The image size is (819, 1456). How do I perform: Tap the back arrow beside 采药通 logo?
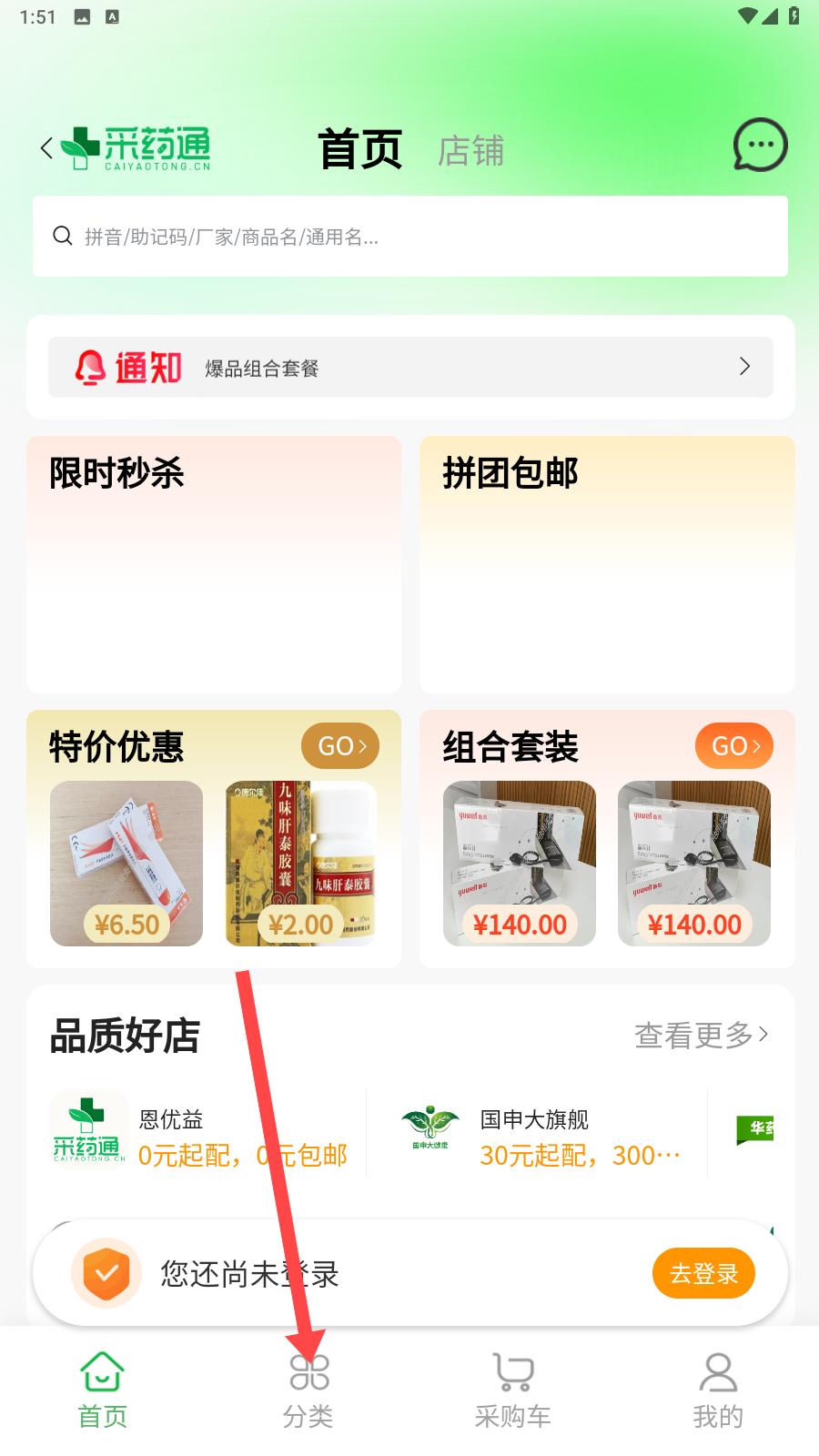click(x=46, y=148)
